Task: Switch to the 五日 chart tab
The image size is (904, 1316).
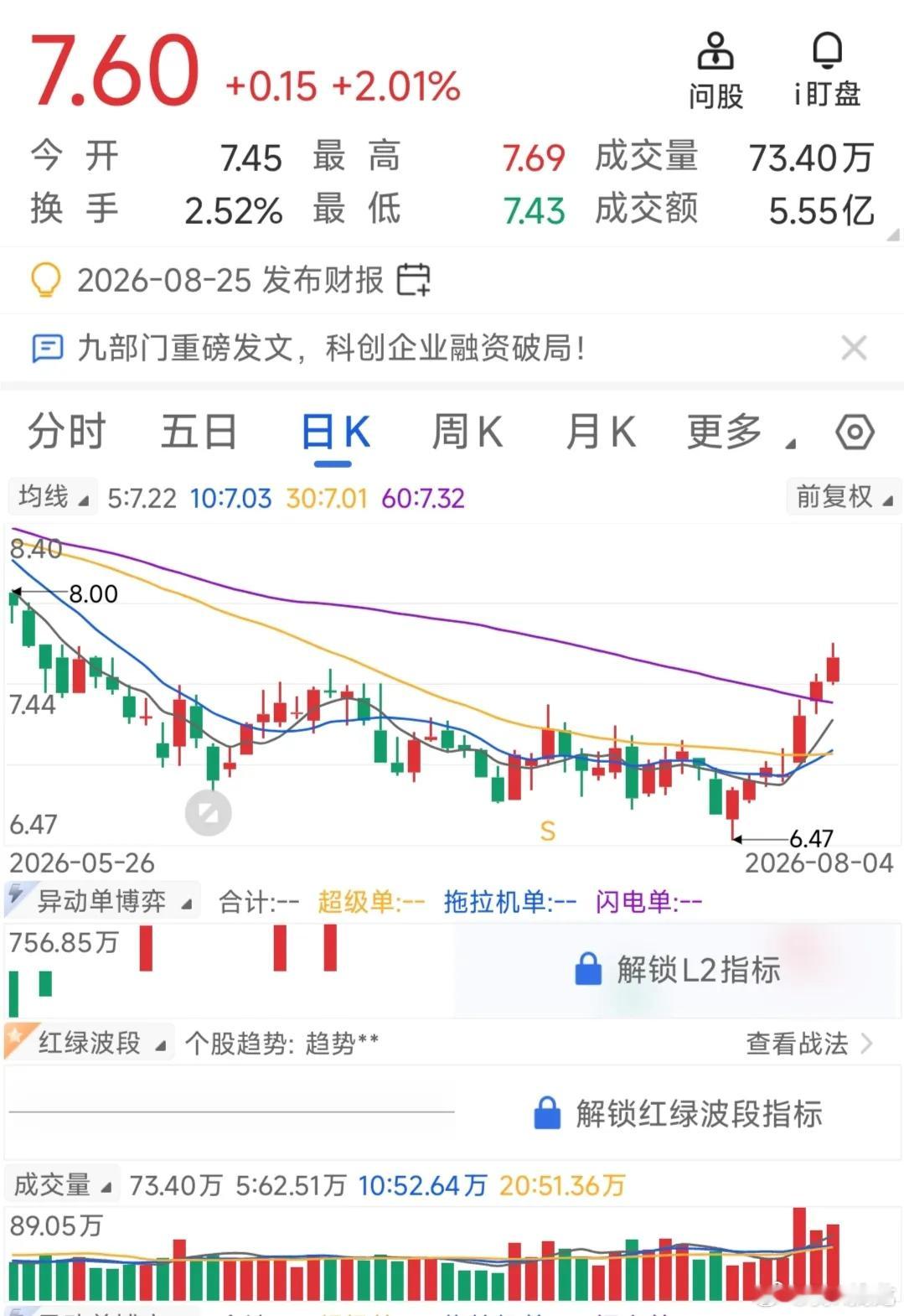Action: 199,433
